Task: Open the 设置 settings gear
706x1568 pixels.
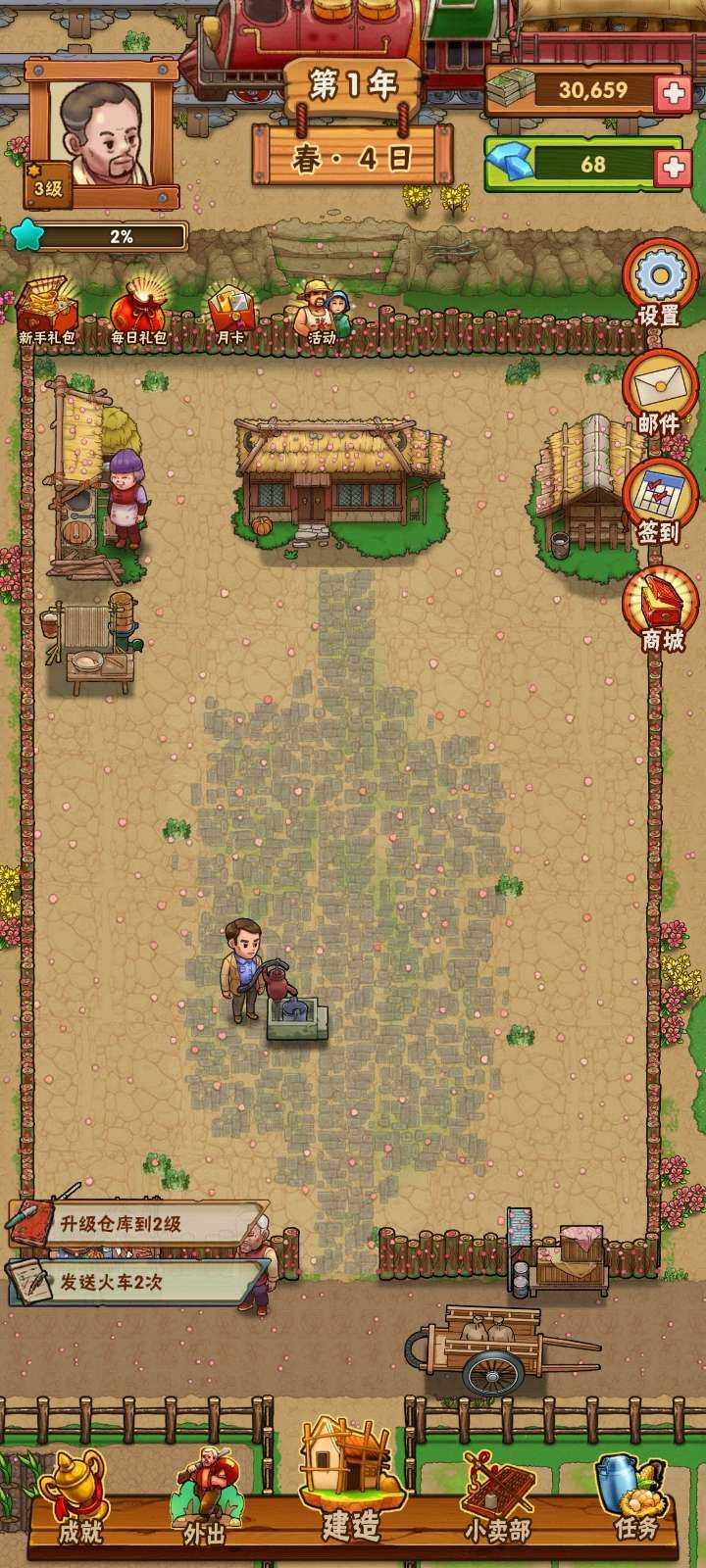Action: (659, 284)
